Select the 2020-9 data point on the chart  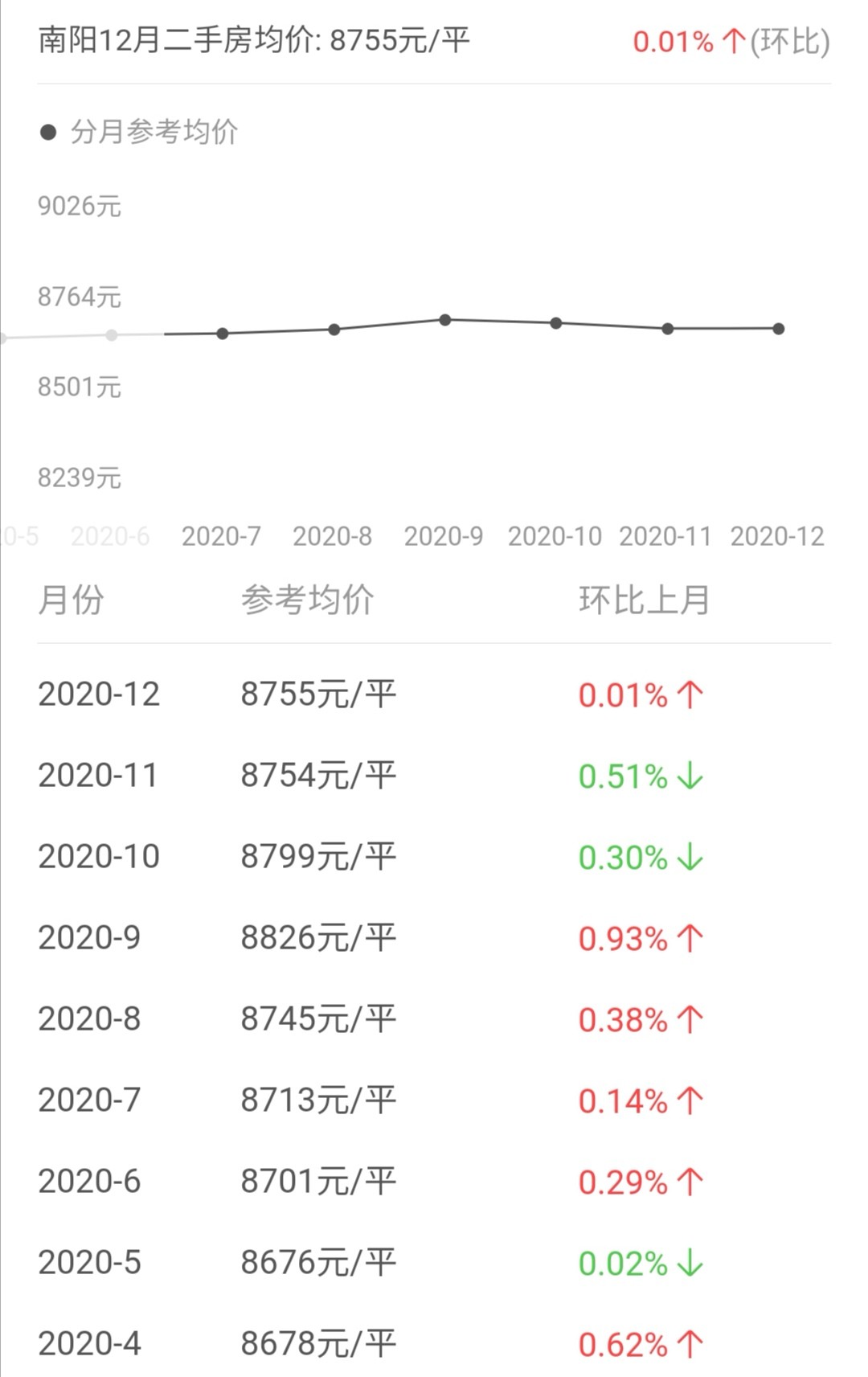pyautogui.click(x=445, y=320)
